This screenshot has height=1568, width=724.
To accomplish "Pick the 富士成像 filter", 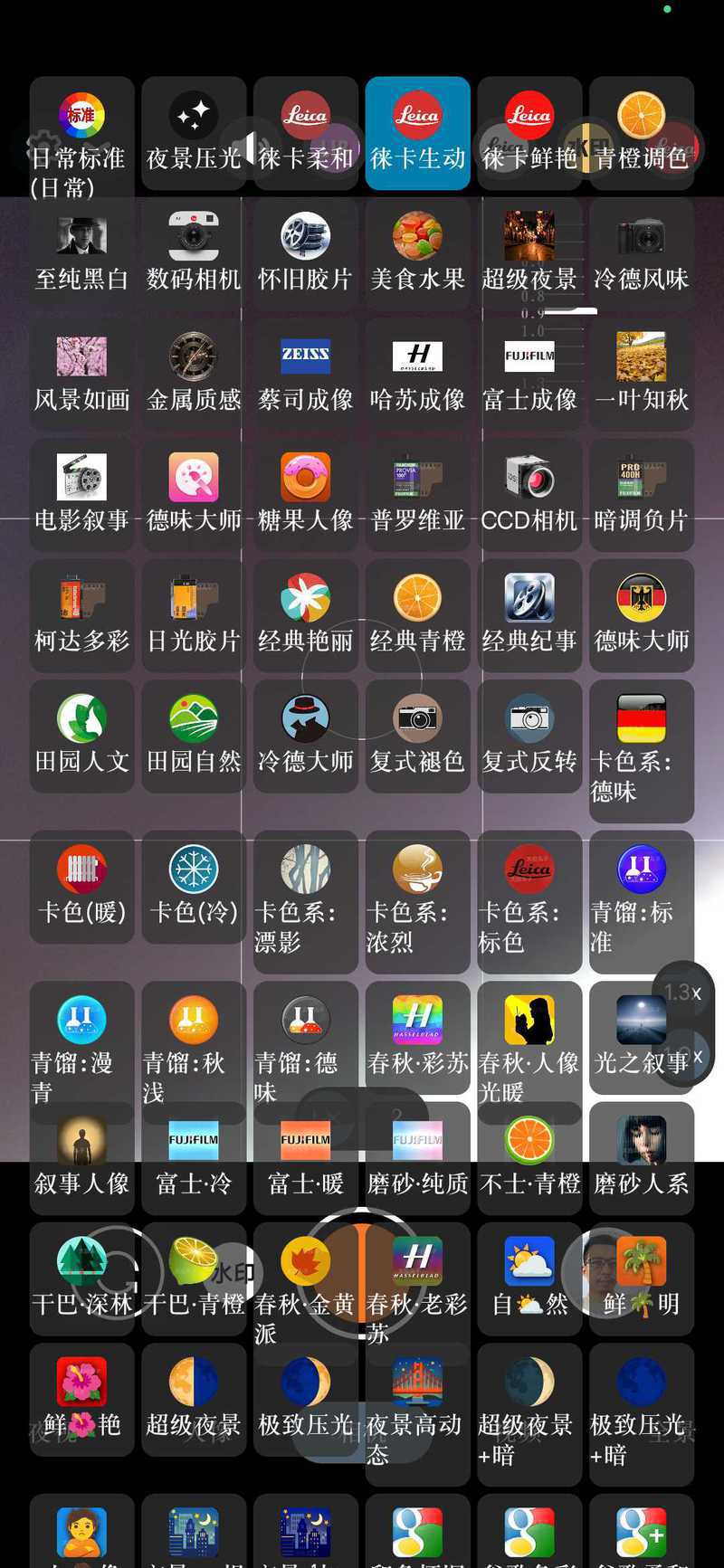I will (x=529, y=375).
